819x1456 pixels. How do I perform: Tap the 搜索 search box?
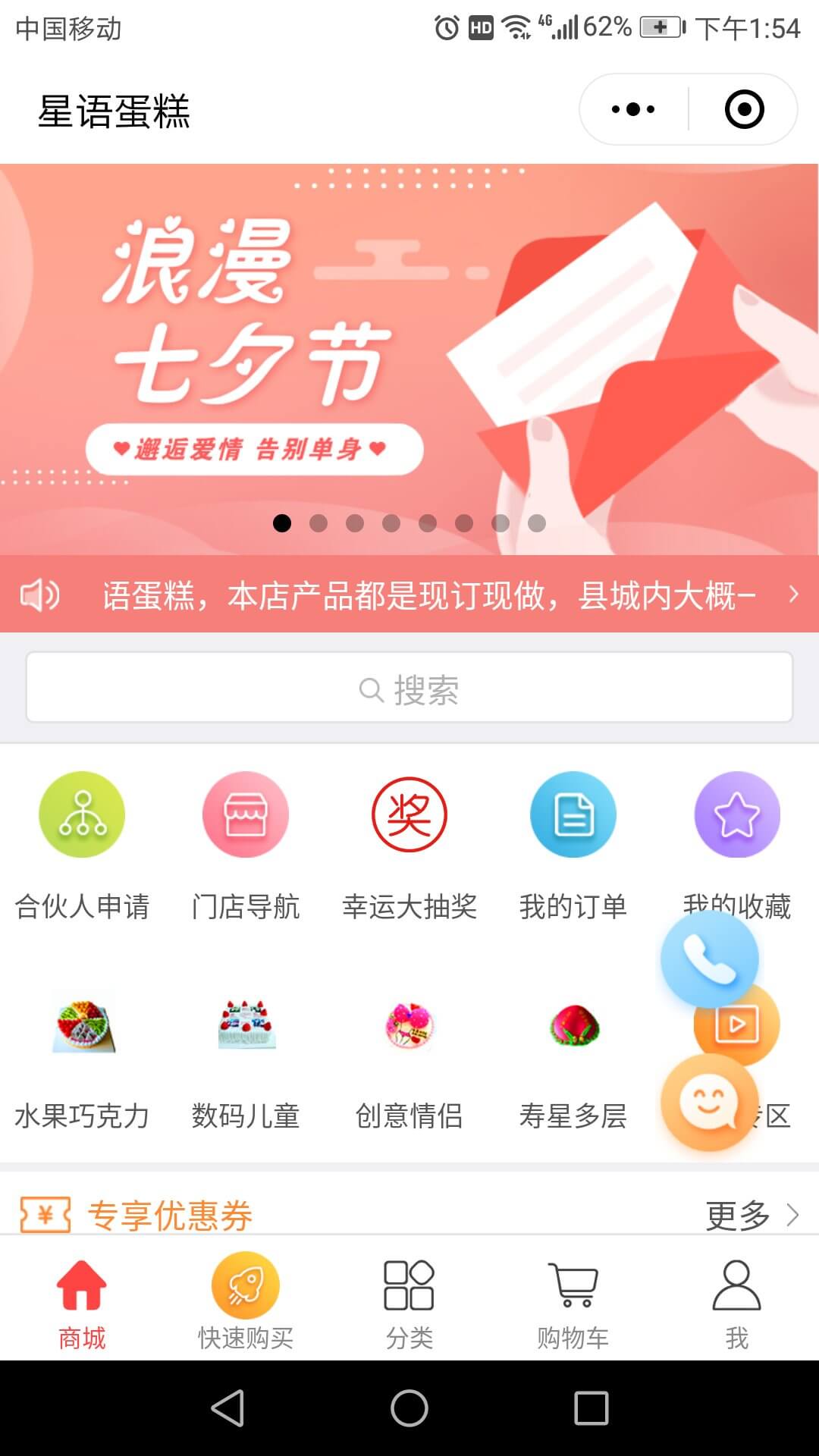tap(409, 688)
